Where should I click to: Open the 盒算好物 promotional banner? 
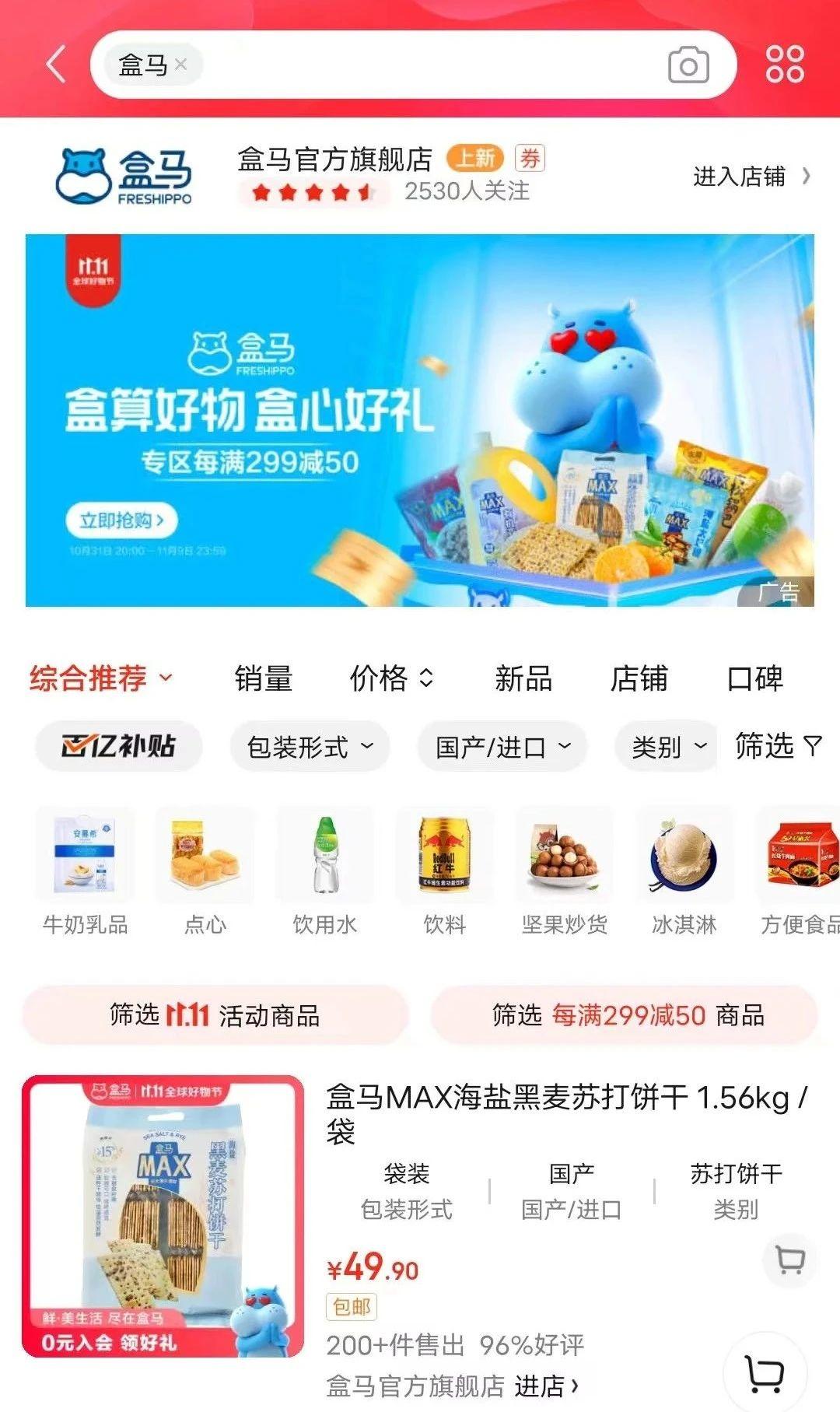[x=420, y=420]
